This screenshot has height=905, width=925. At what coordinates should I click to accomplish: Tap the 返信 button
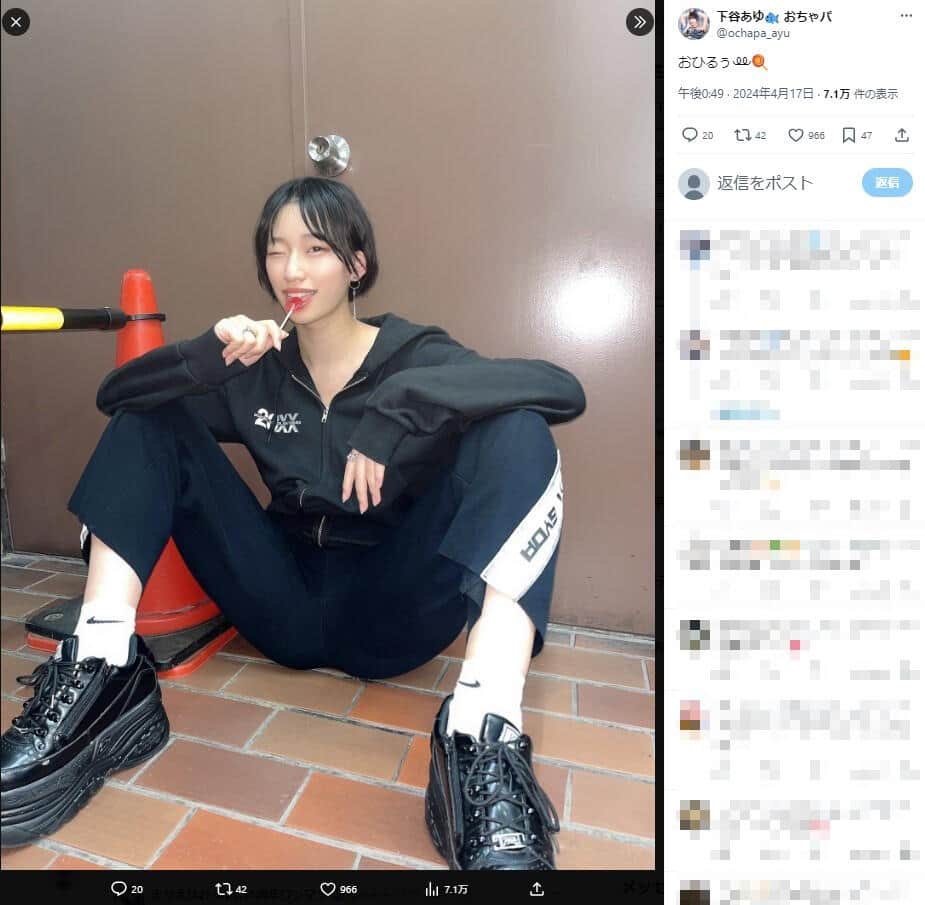coord(887,182)
